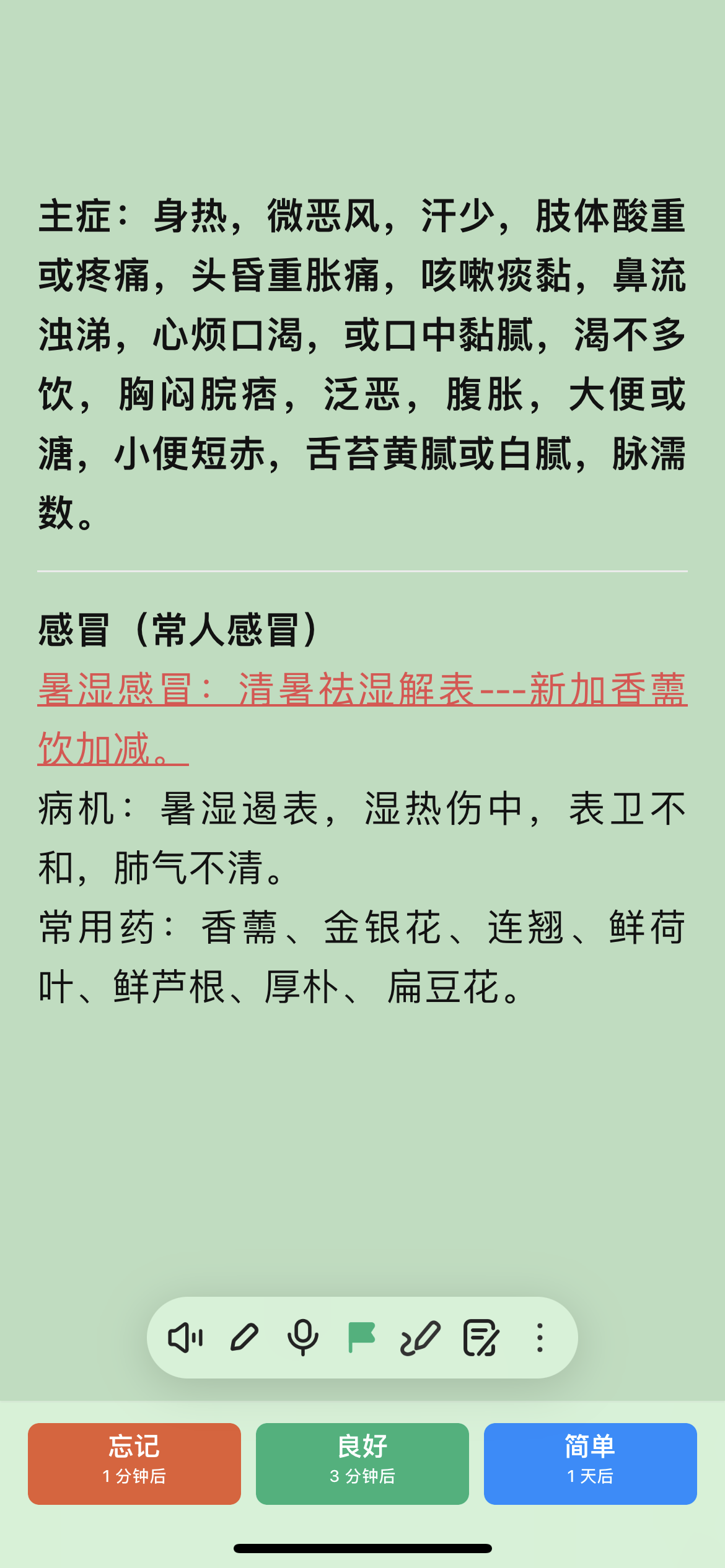The image size is (725, 1568).
Task: Toggle the green flag on this card
Action: 362,1338
